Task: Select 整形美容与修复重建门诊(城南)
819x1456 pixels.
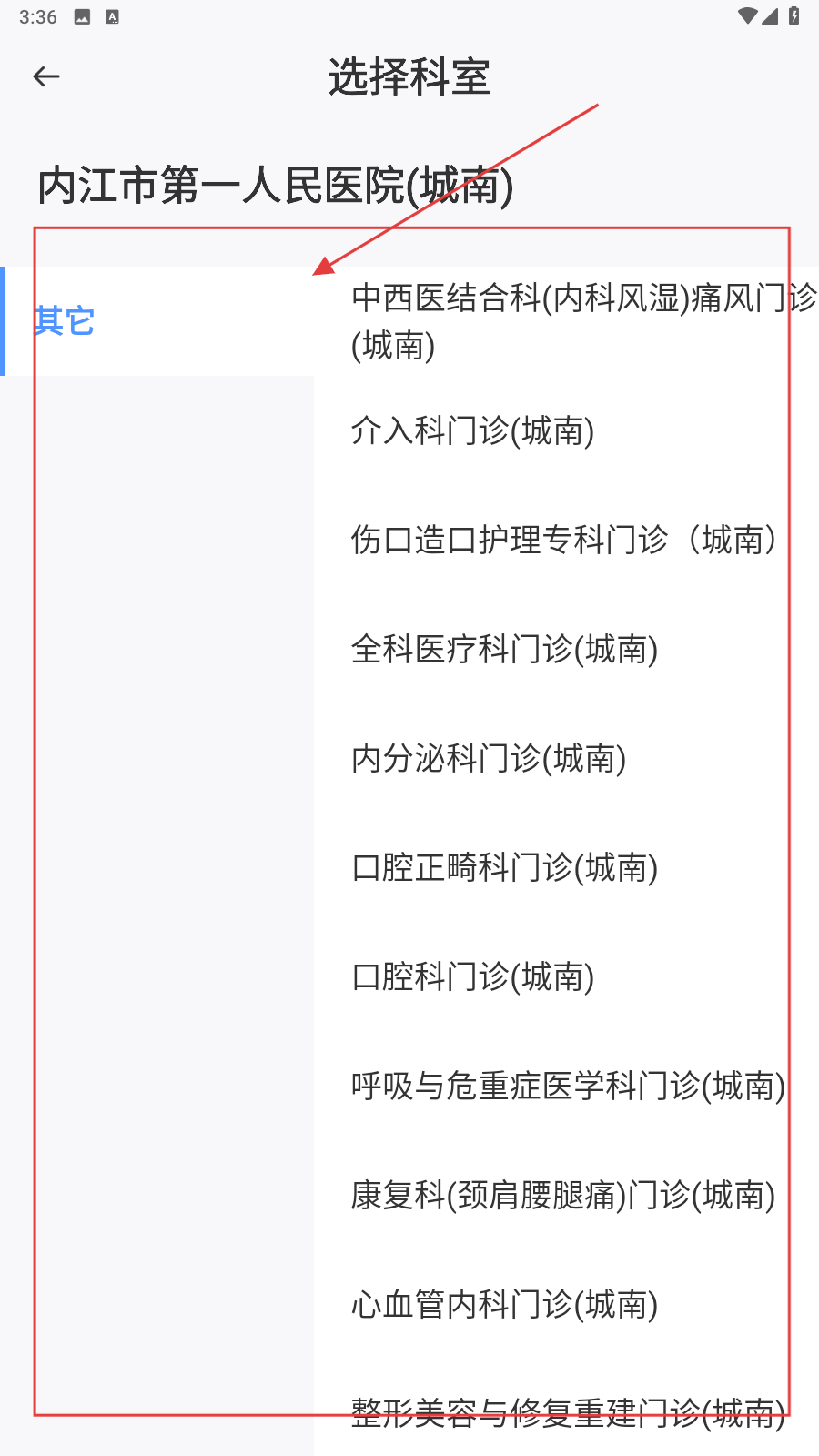Action: (567, 1411)
